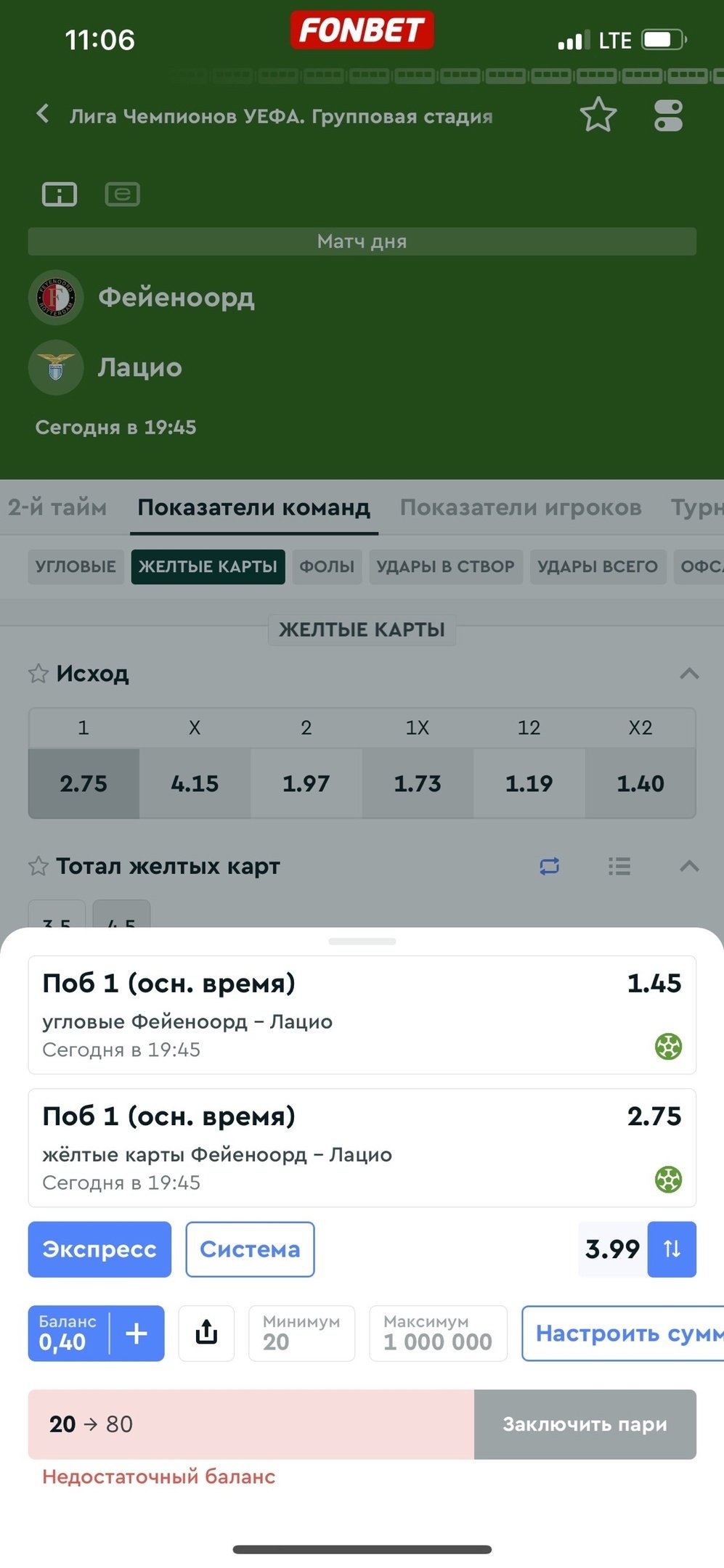Viewport: 724px width, 1568px height.
Task: Switch to 2-й тайм tab
Action: pos(57,507)
